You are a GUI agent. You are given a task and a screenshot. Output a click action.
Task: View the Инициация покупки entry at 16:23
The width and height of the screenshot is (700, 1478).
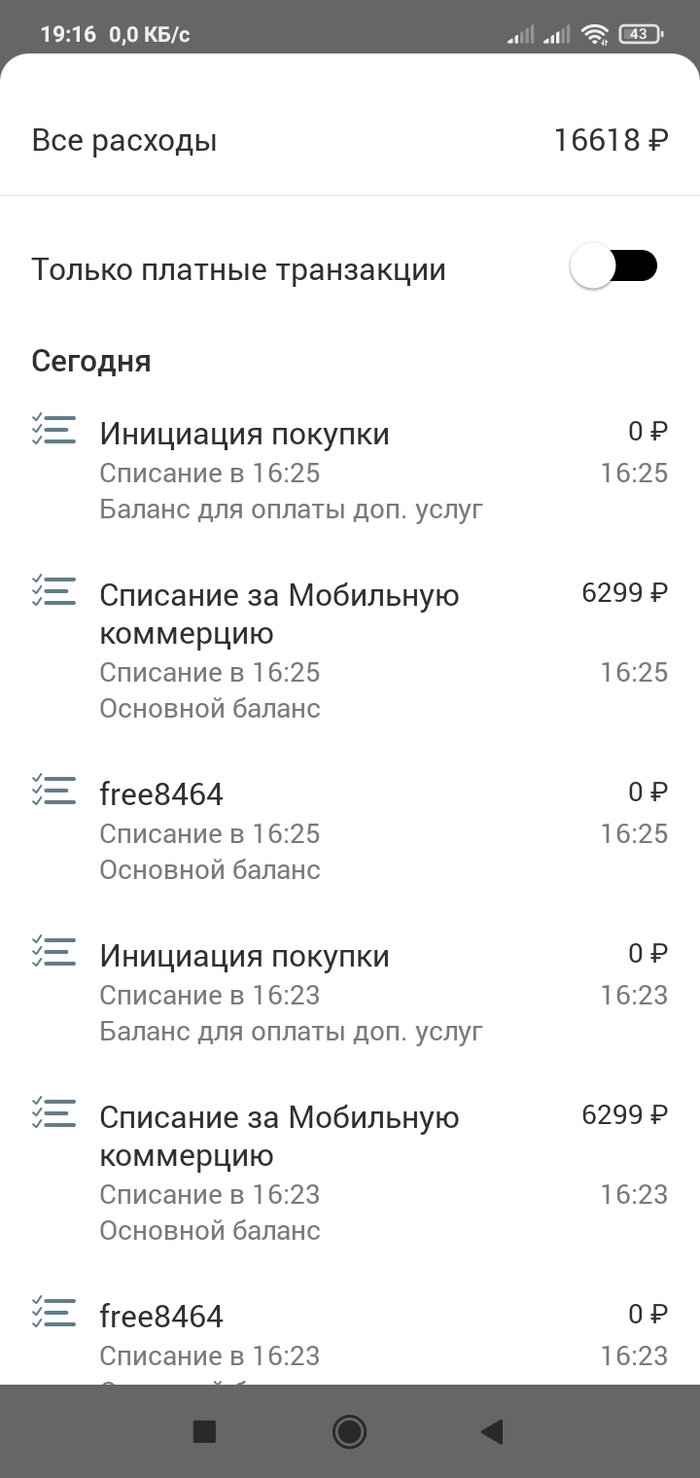coord(348,992)
